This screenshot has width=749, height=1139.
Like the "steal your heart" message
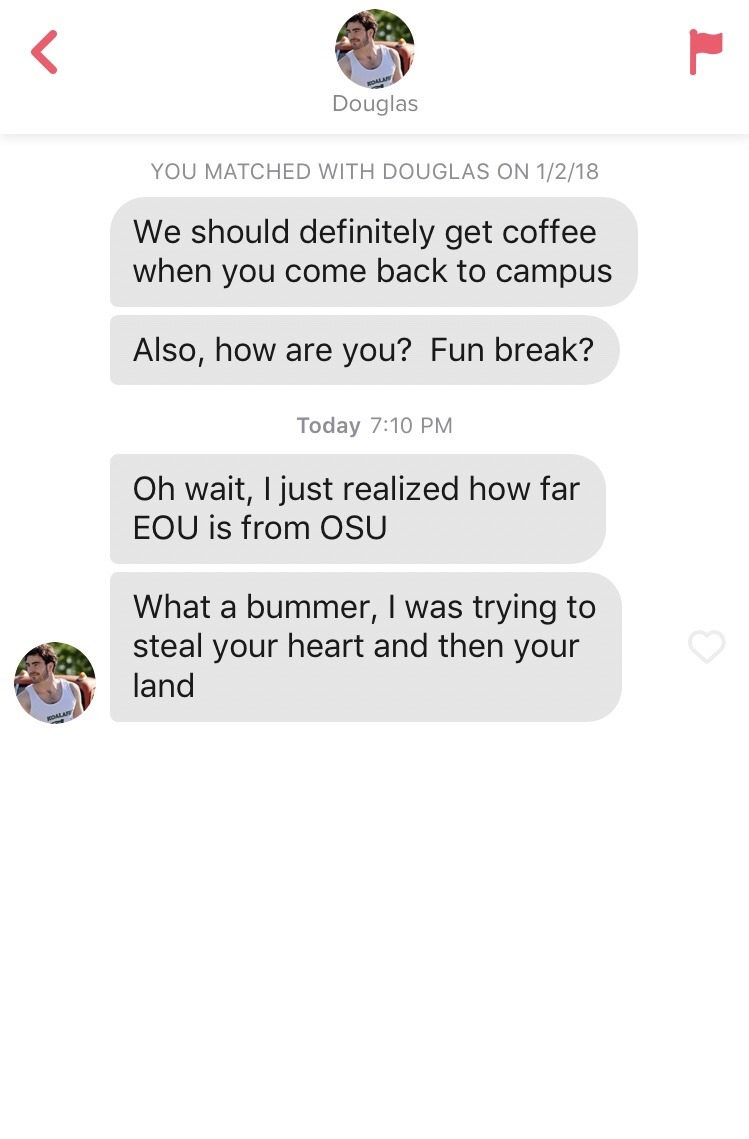point(706,647)
